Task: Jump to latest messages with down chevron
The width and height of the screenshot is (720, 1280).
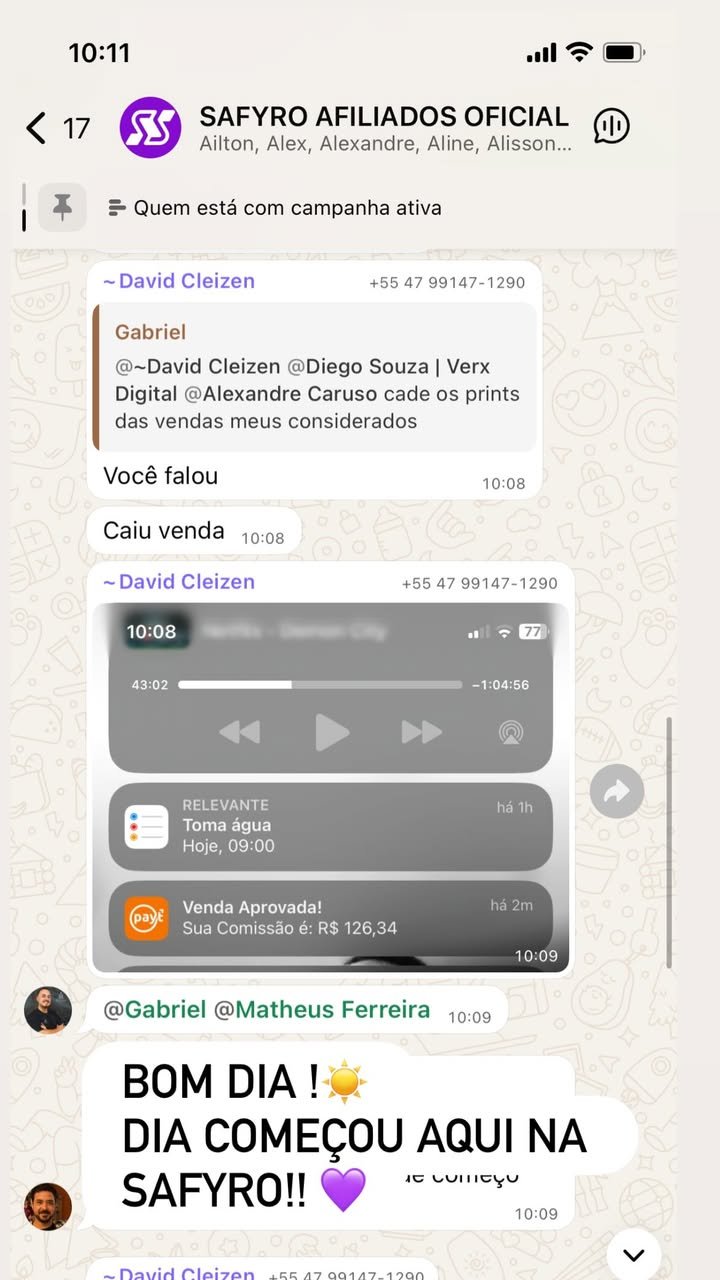Action: point(633,1256)
